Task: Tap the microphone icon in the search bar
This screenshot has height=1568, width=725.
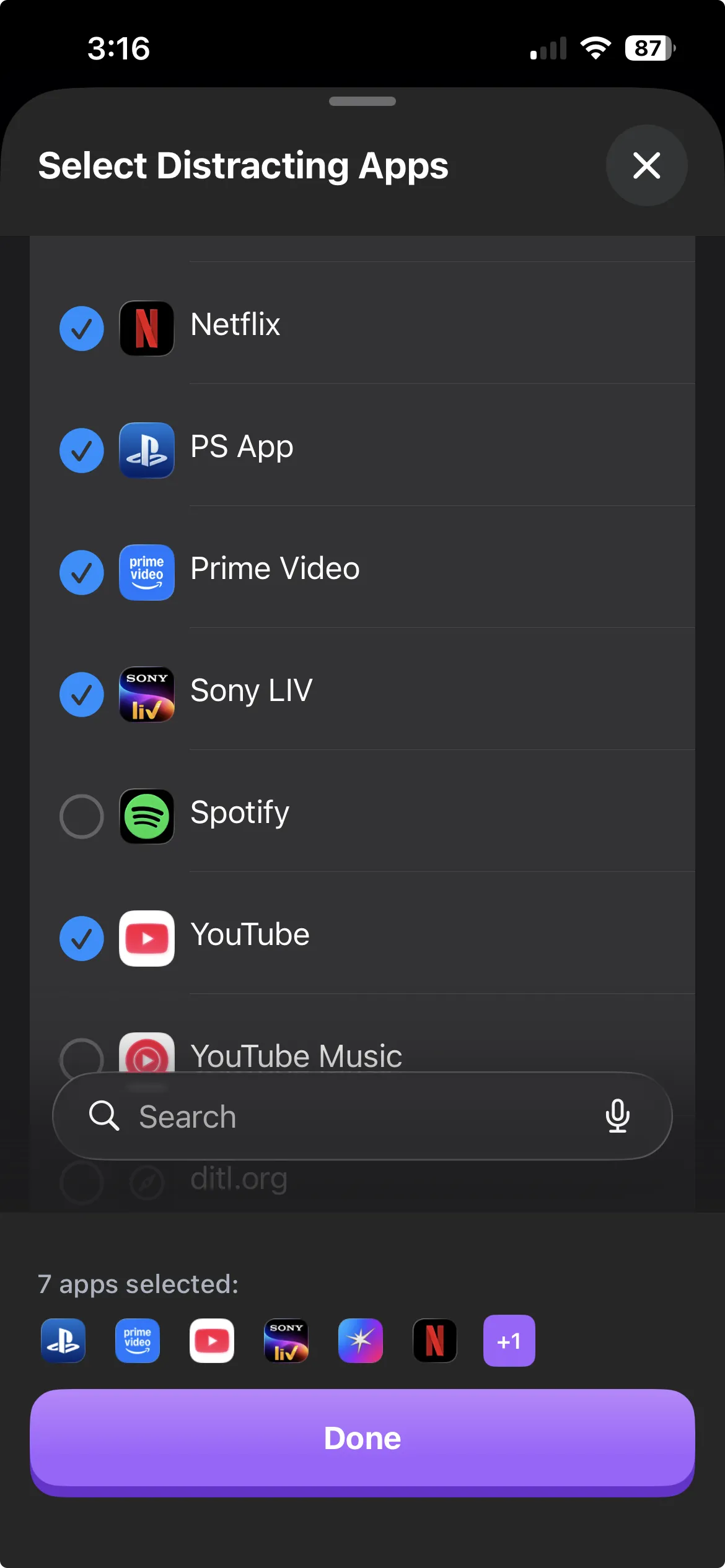Action: [x=619, y=1116]
